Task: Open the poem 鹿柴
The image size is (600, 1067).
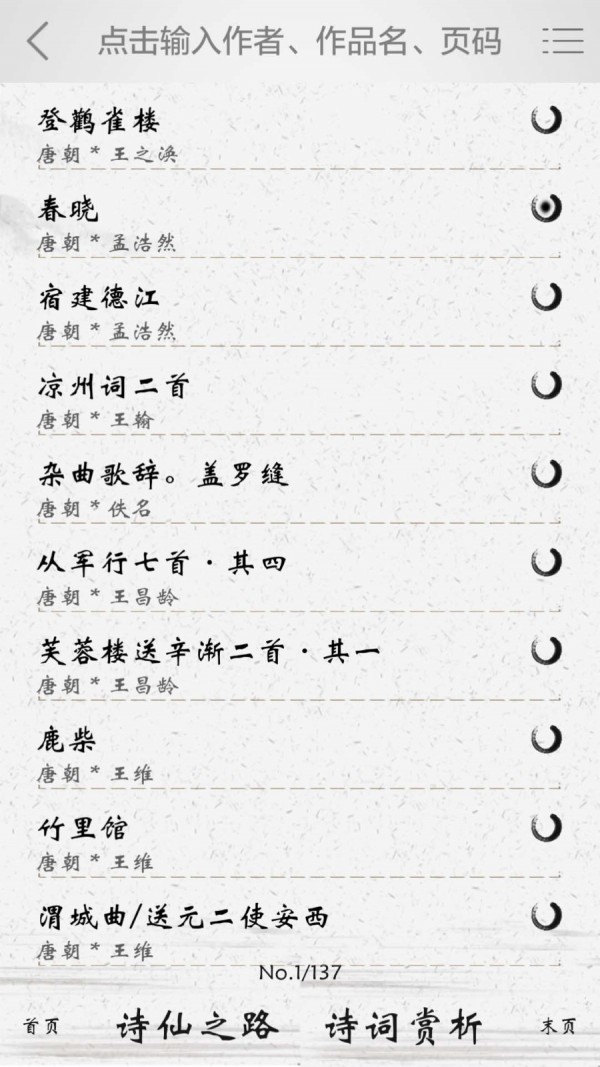Action: click(x=69, y=740)
